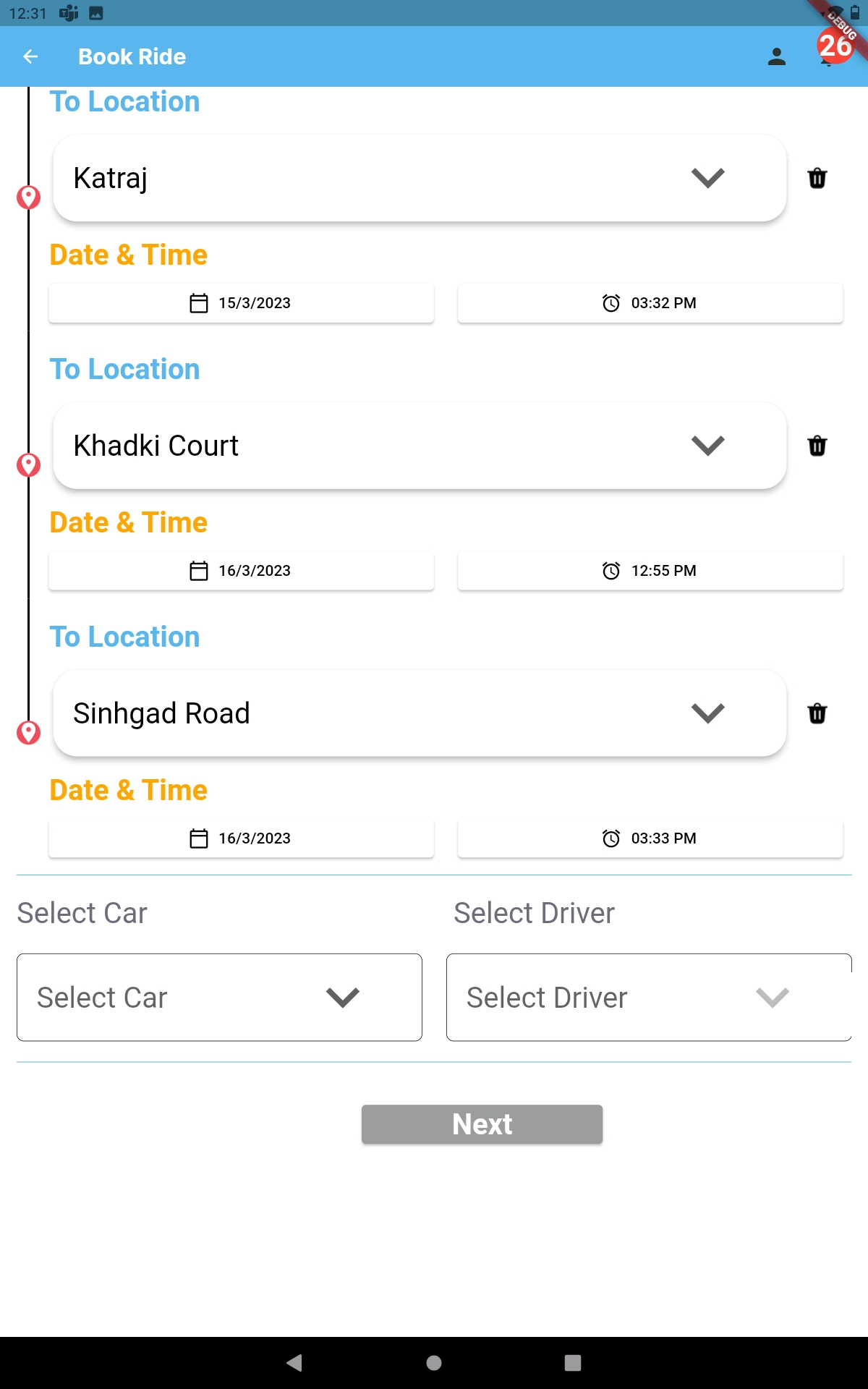868x1389 pixels.
Task: Expand the Khadki Court location dropdown
Action: 420,446
